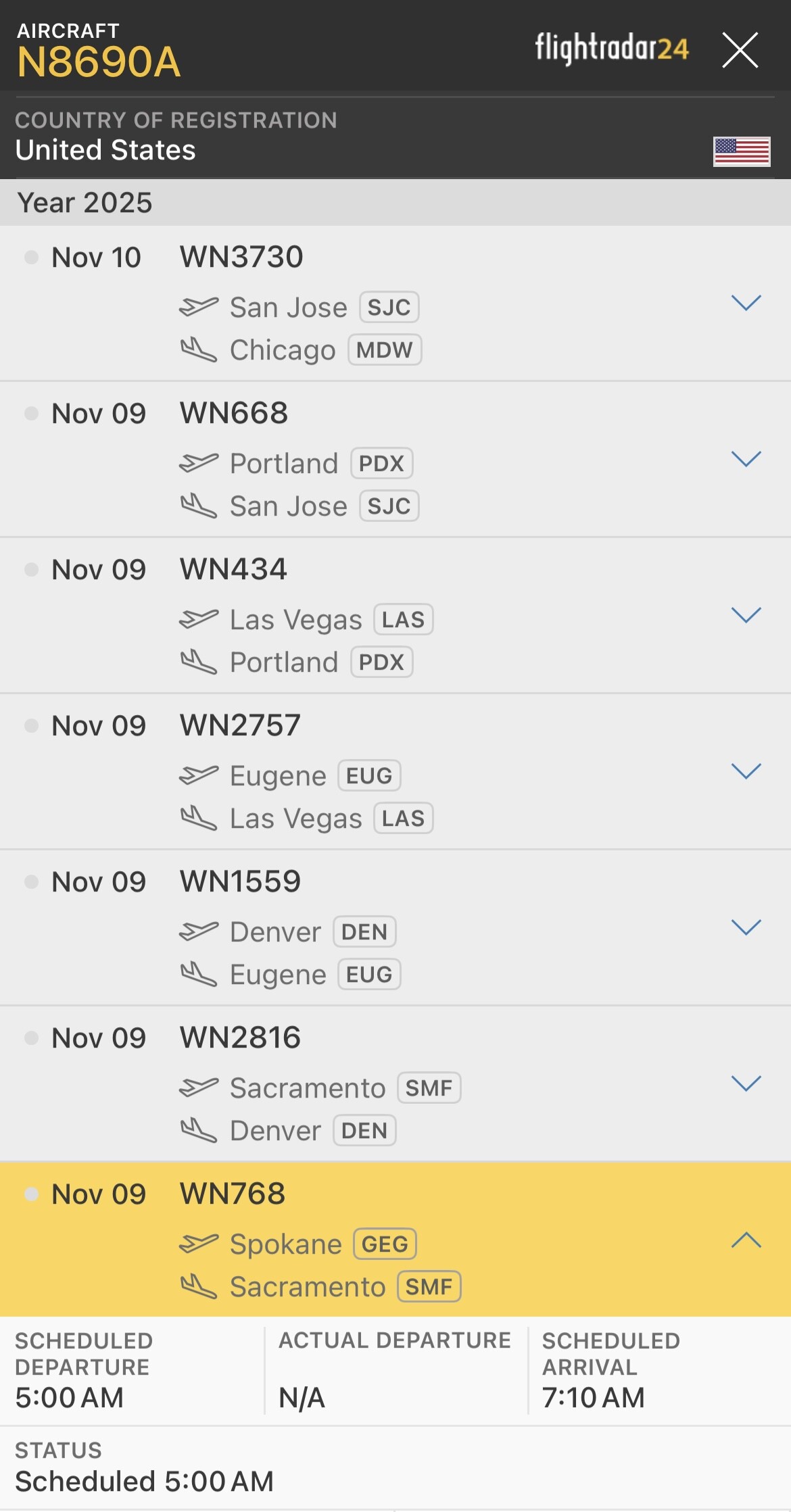
Task: Close the N8690A aircraft panel
Action: 740,50
